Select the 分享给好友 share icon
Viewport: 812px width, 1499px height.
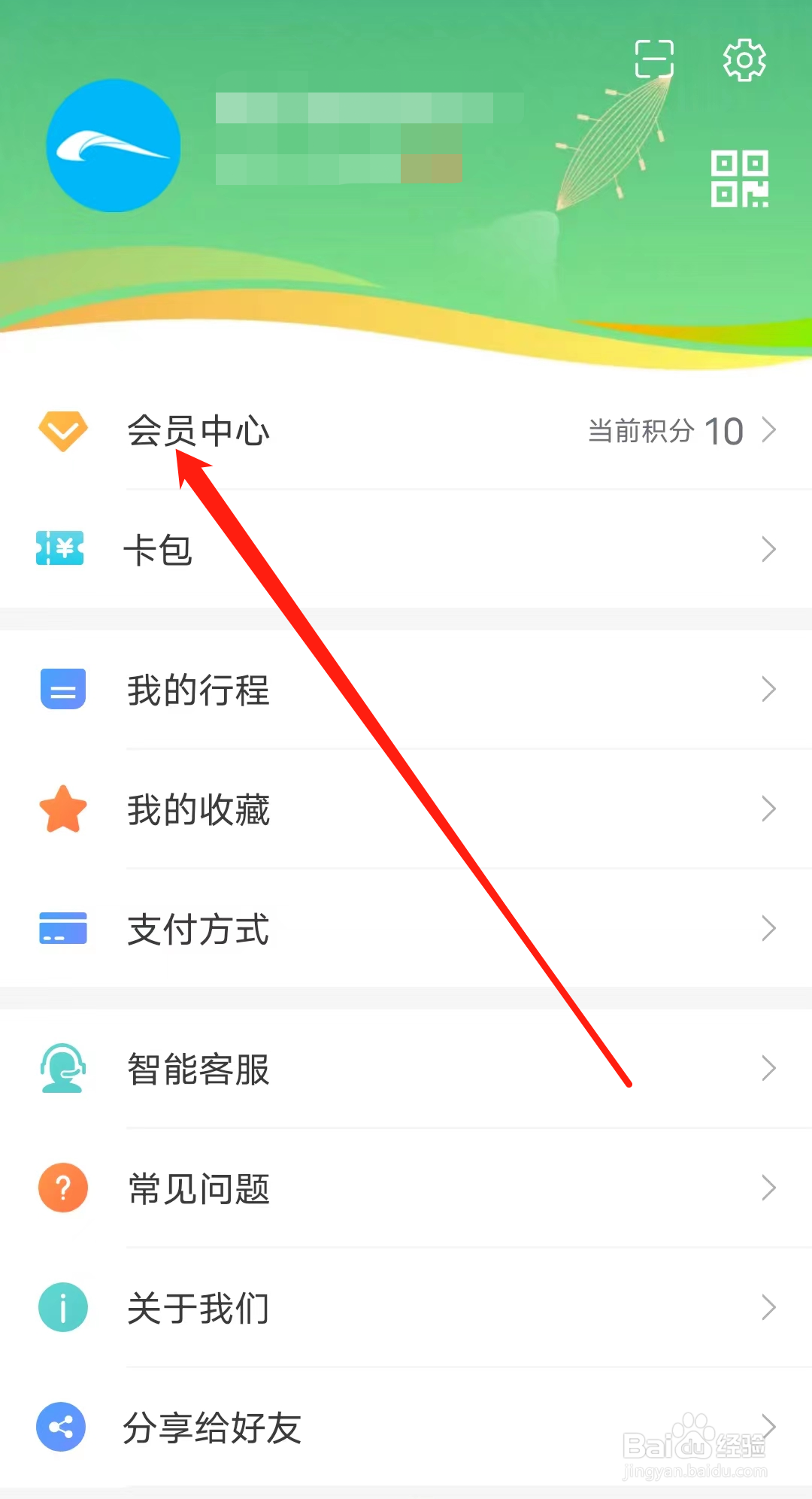[60, 1427]
